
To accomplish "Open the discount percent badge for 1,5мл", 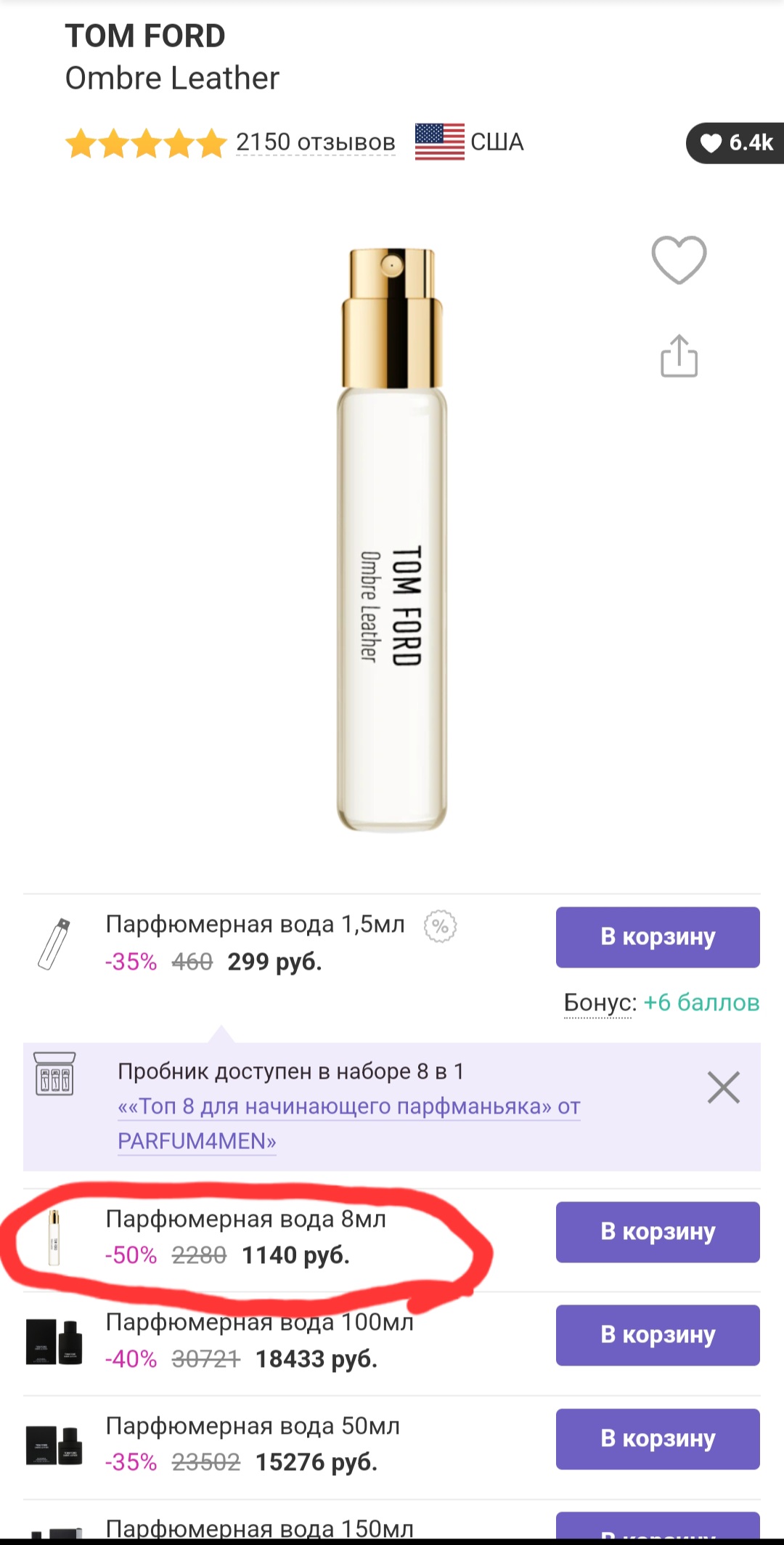I will point(440,926).
